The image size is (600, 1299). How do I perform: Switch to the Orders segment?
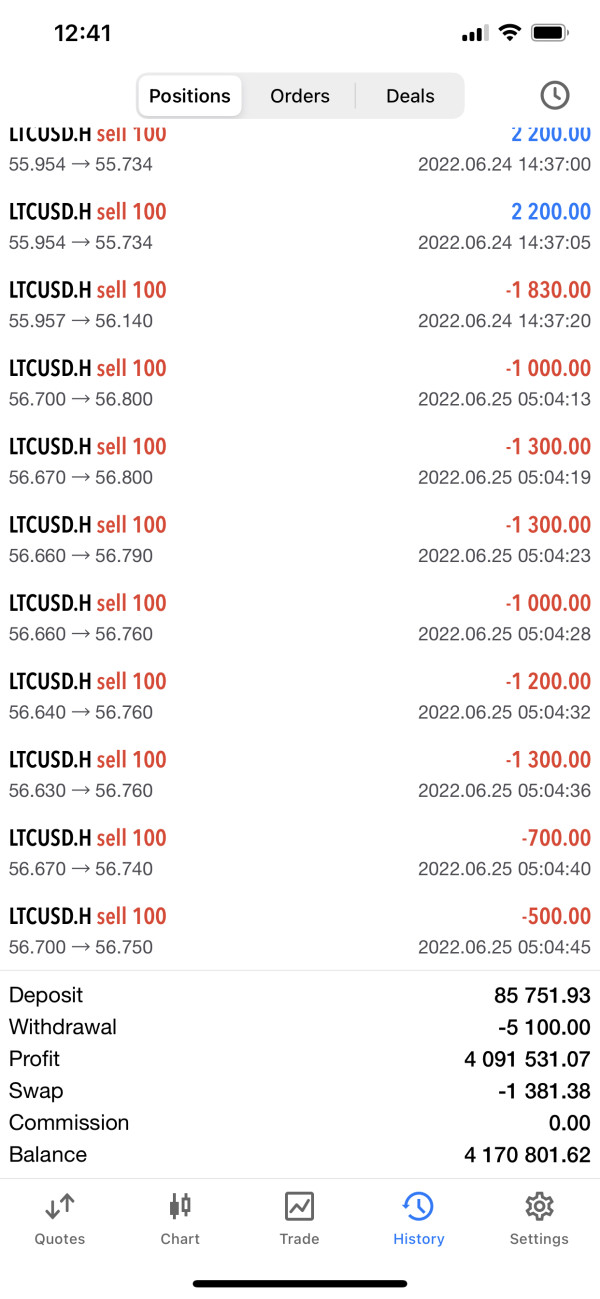[299, 96]
